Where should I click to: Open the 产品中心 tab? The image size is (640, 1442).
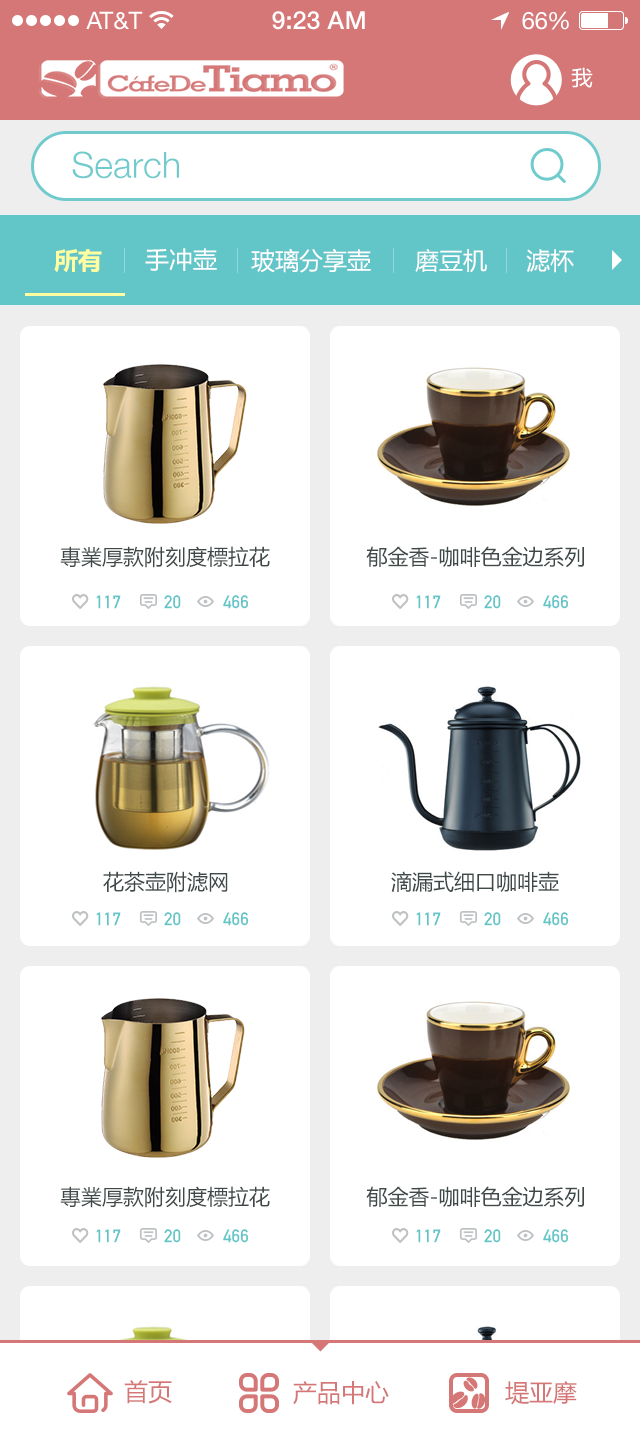tap(314, 1392)
